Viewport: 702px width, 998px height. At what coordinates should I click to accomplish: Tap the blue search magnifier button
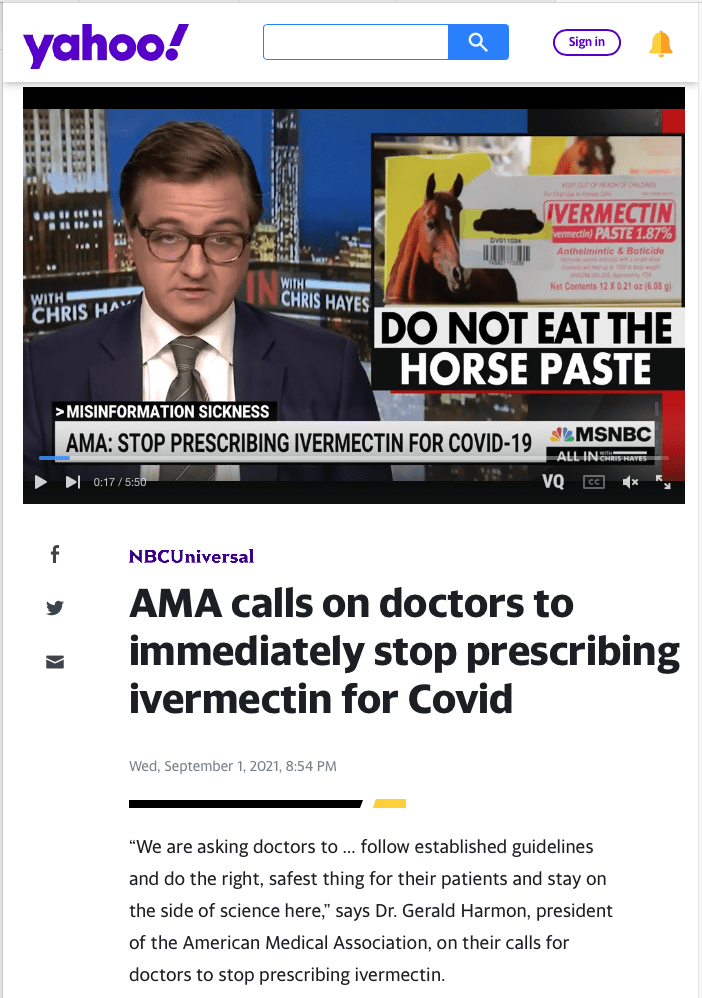click(478, 42)
